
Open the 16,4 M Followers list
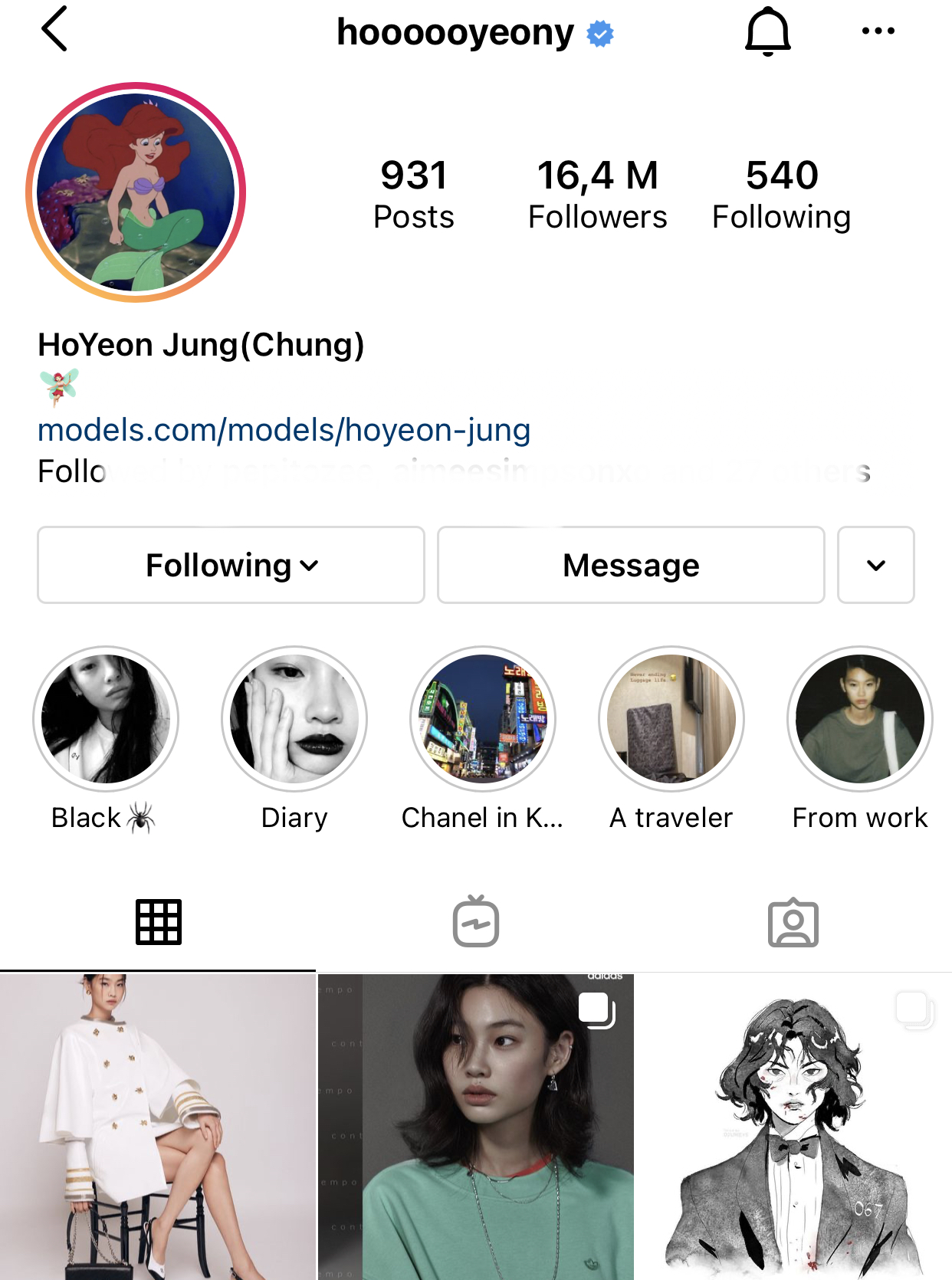pos(597,194)
